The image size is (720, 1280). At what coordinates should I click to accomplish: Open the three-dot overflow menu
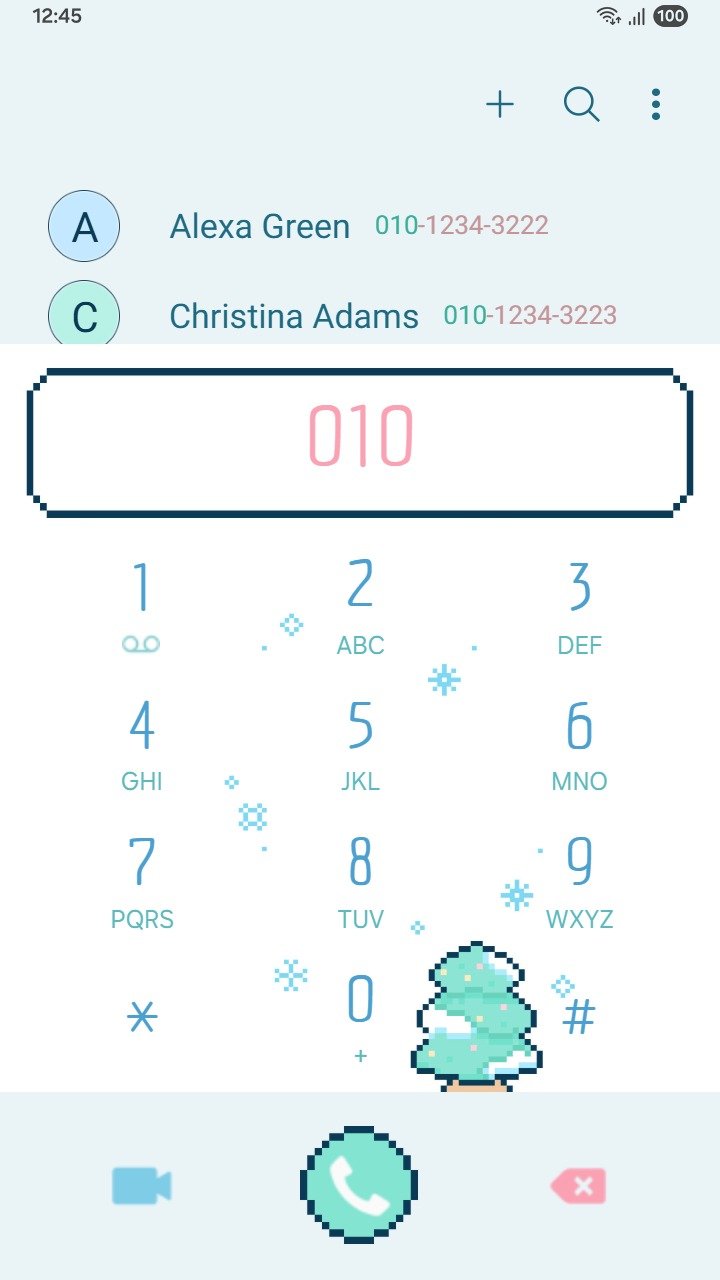click(655, 104)
